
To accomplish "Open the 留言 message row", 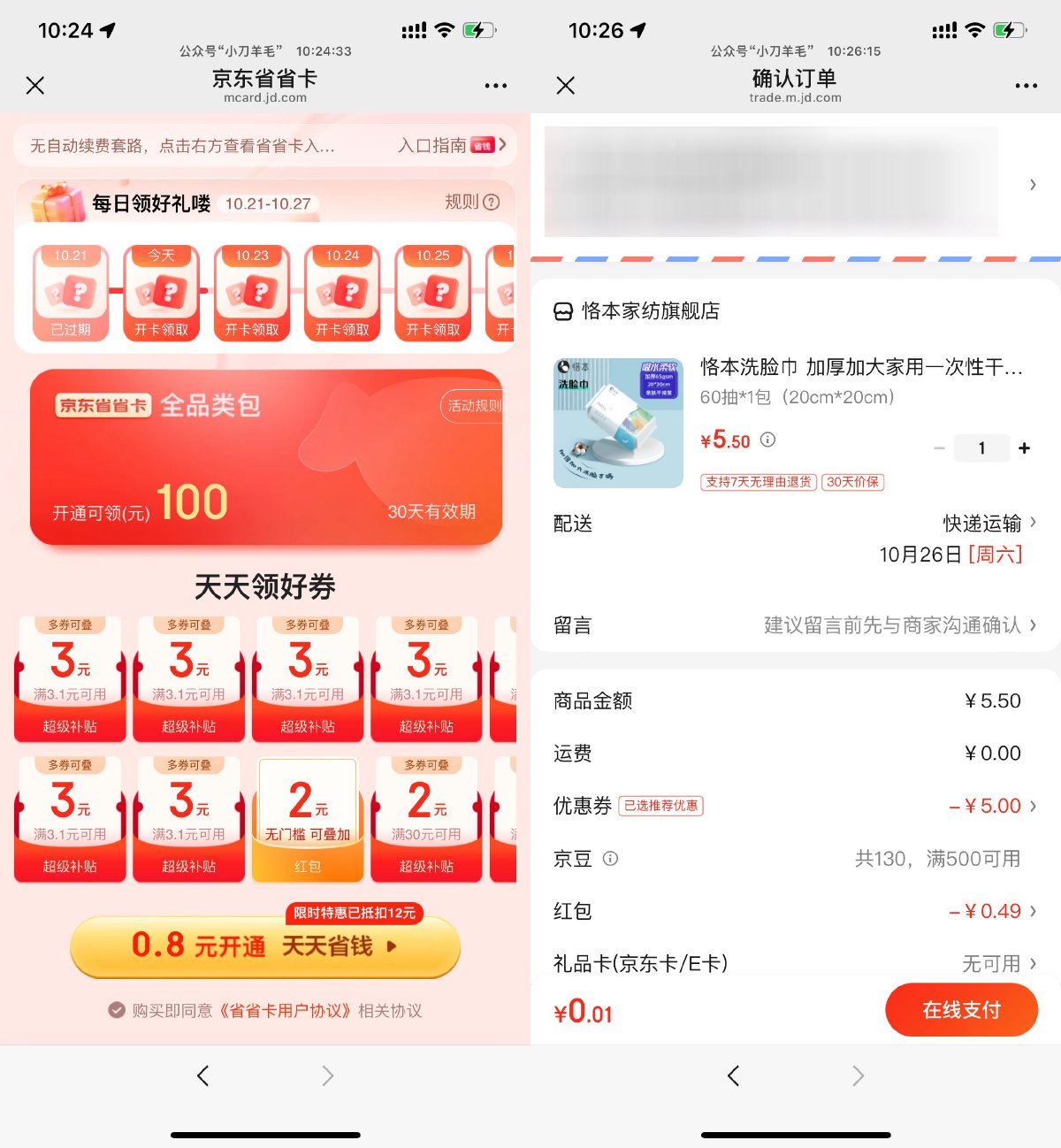I will pyautogui.click(x=796, y=625).
